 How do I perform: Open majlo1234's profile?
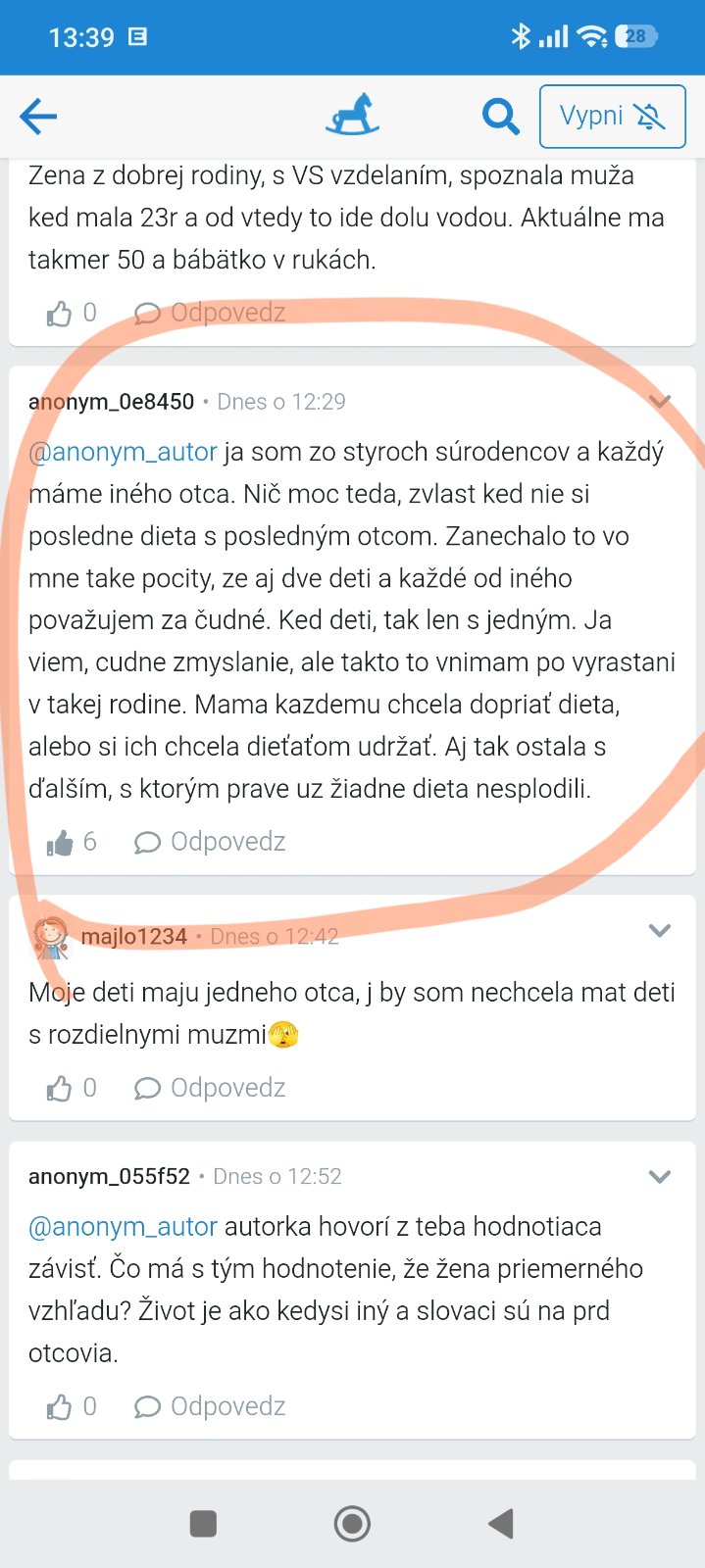click(133, 937)
